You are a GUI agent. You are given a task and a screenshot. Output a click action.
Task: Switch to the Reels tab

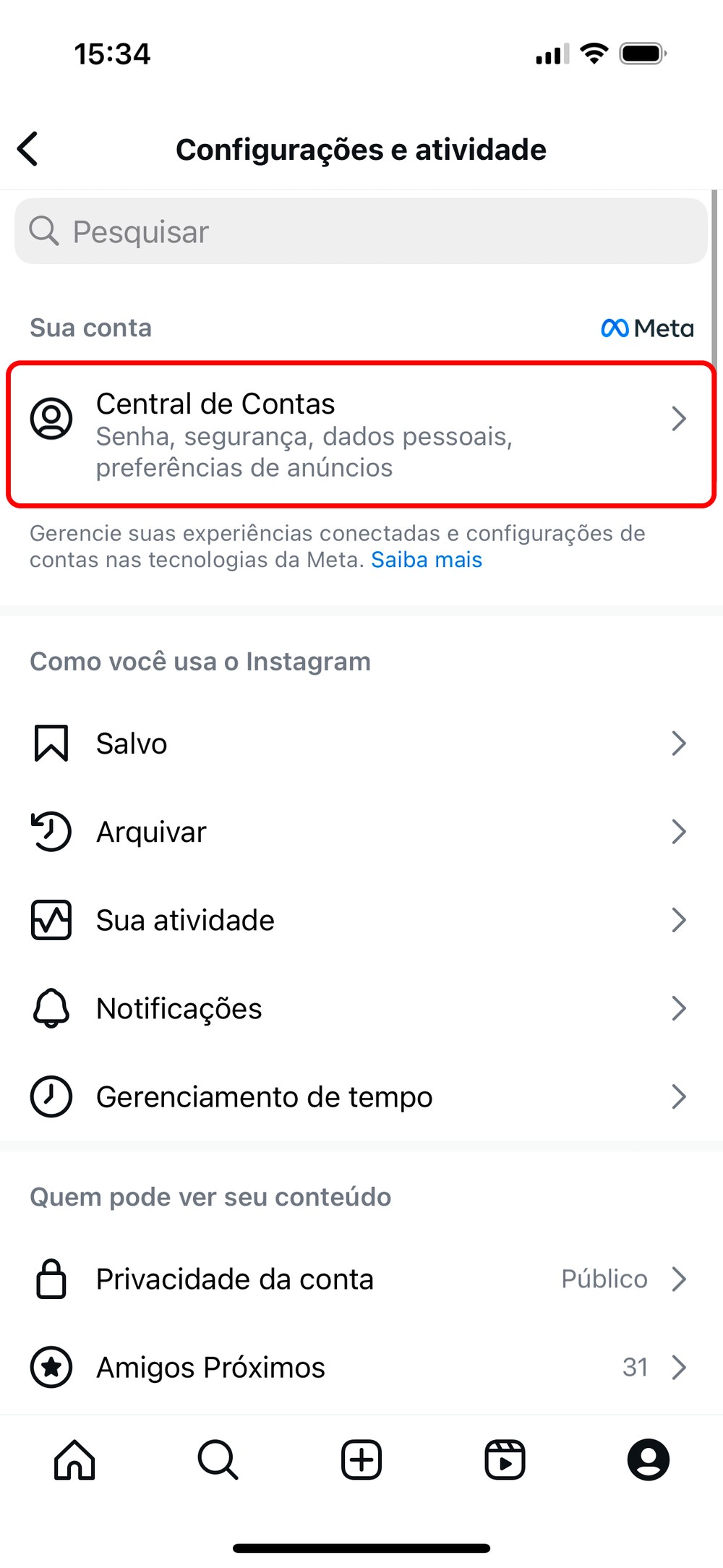505,1460
